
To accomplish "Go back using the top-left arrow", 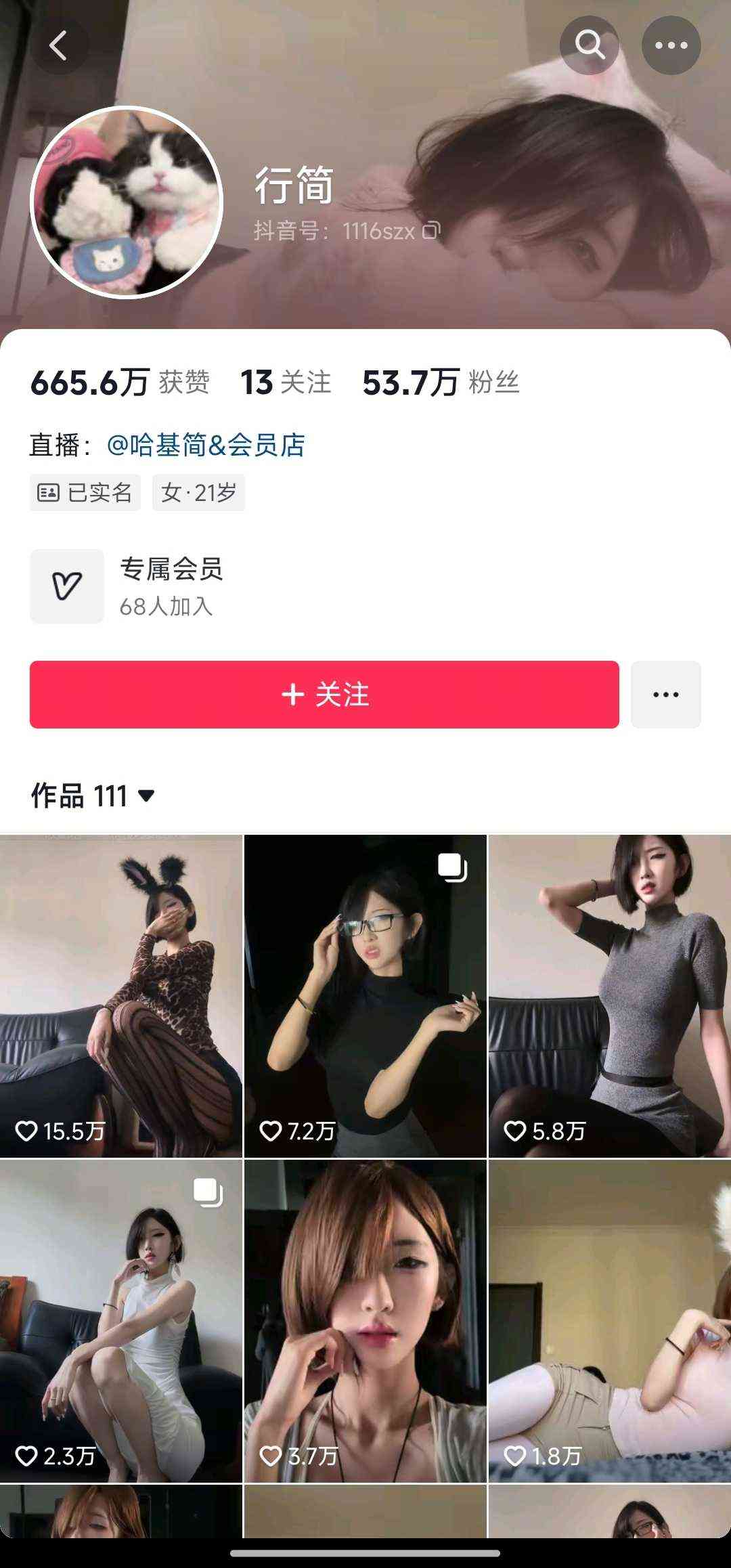I will tap(59, 46).
